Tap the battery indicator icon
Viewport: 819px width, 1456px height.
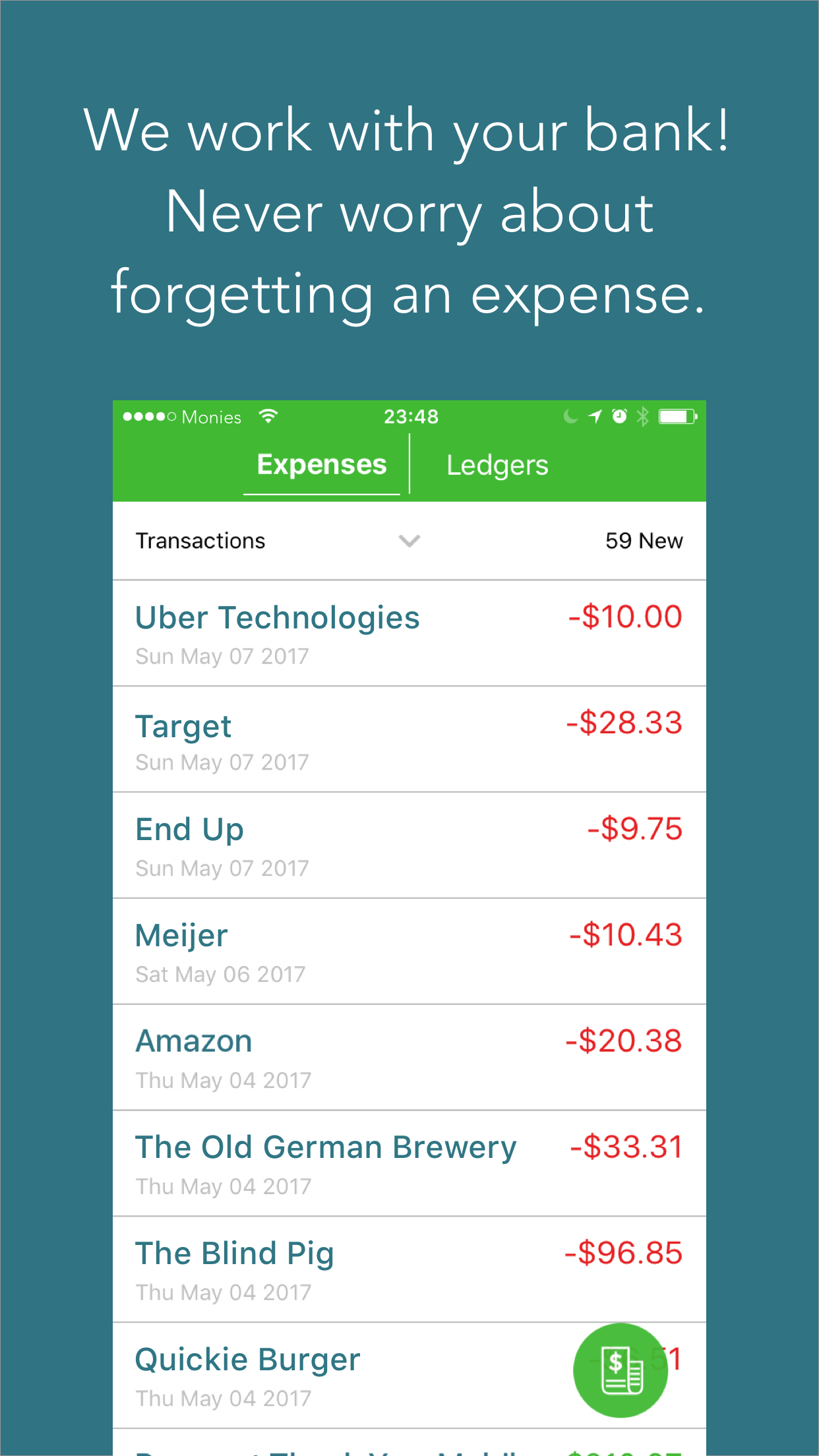tap(677, 416)
